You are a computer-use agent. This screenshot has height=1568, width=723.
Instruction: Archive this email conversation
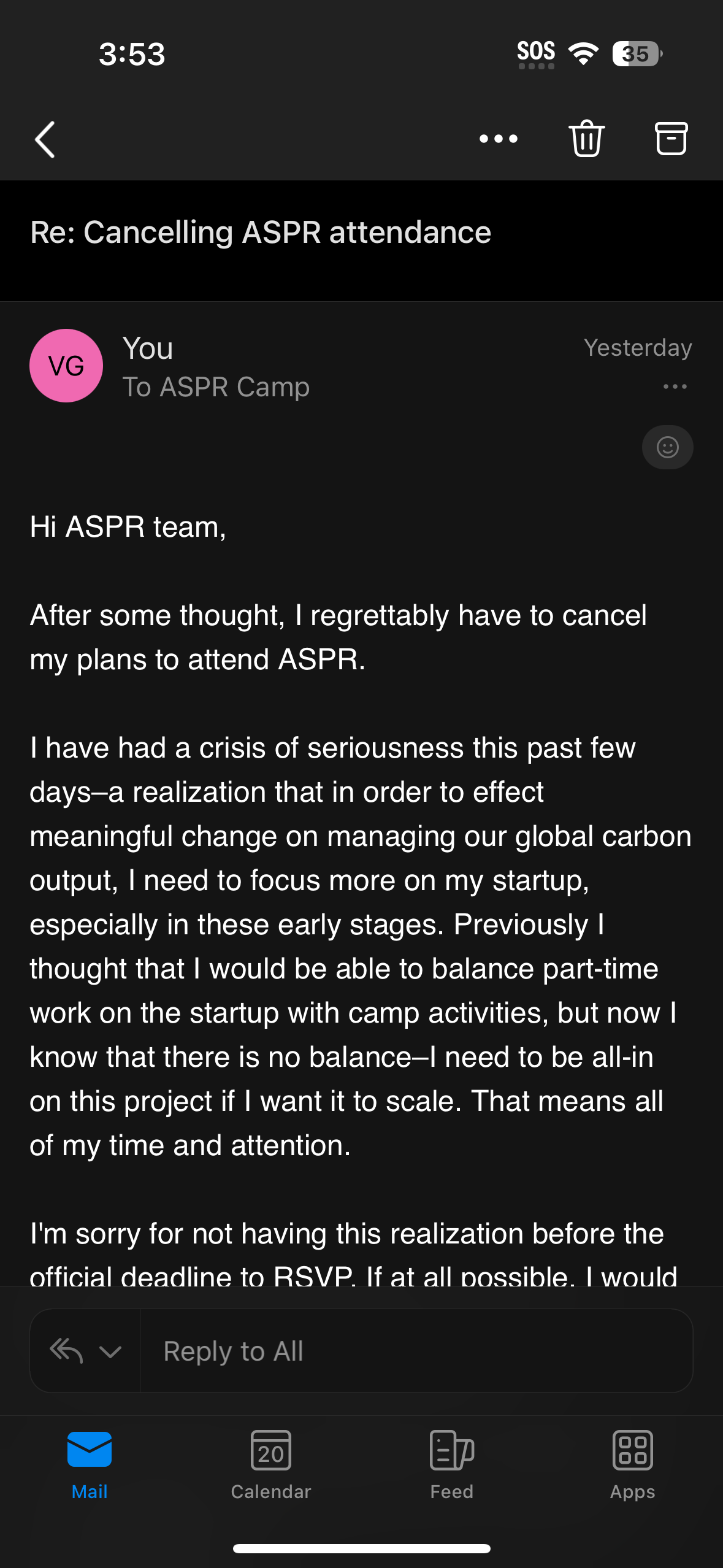point(671,139)
